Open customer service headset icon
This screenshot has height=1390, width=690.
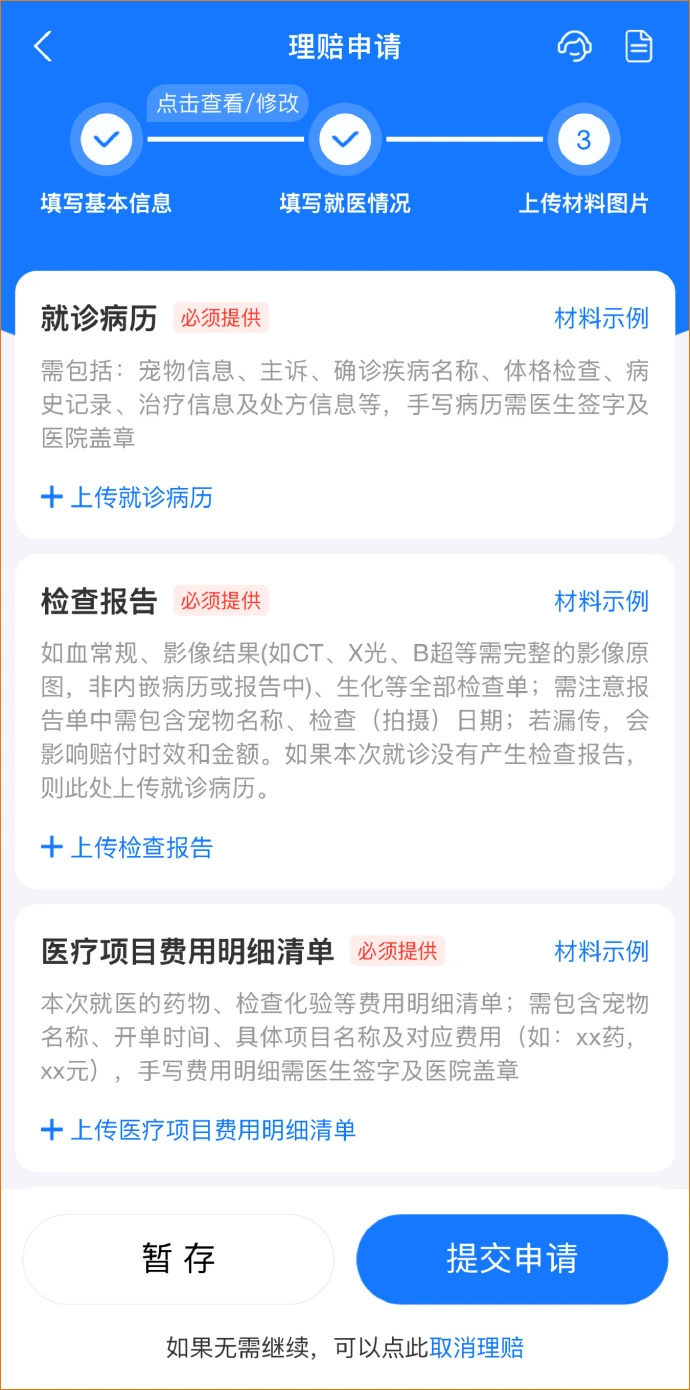574,47
